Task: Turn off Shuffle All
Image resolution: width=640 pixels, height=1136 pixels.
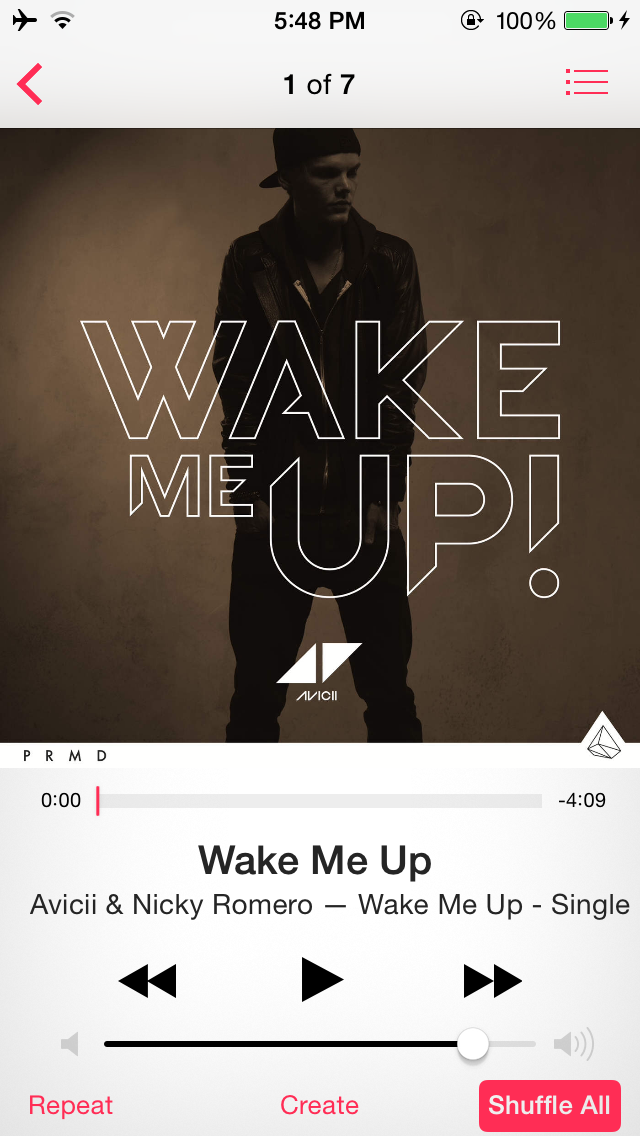Action: [x=549, y=1106]
